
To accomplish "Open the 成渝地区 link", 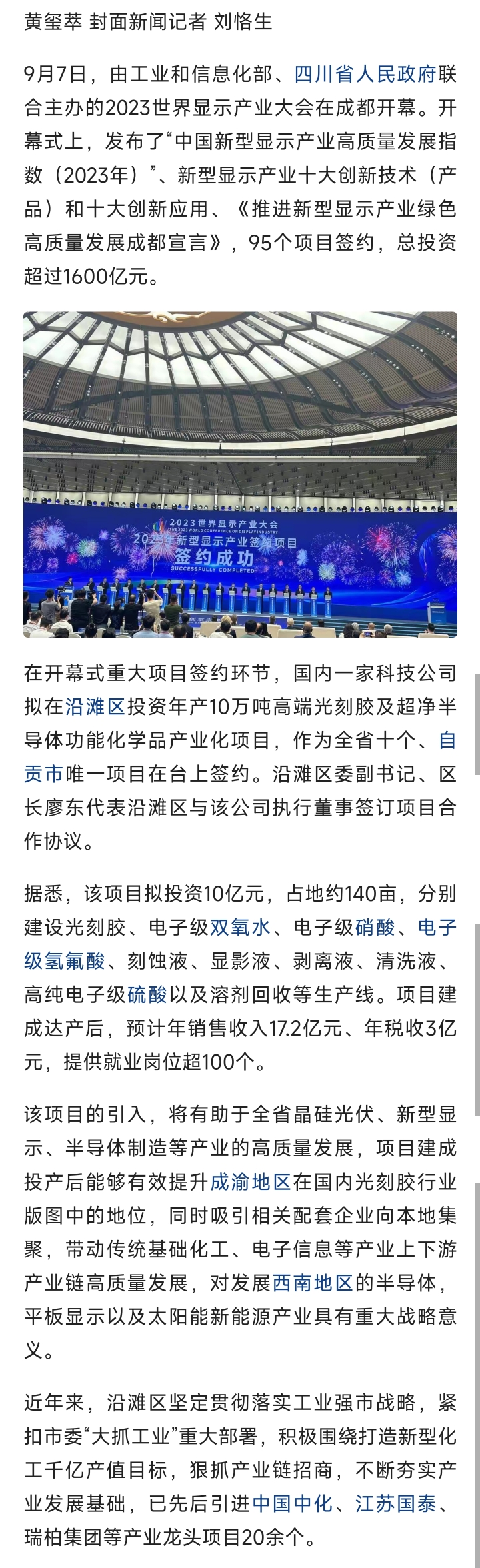I will click(251, 1182).
